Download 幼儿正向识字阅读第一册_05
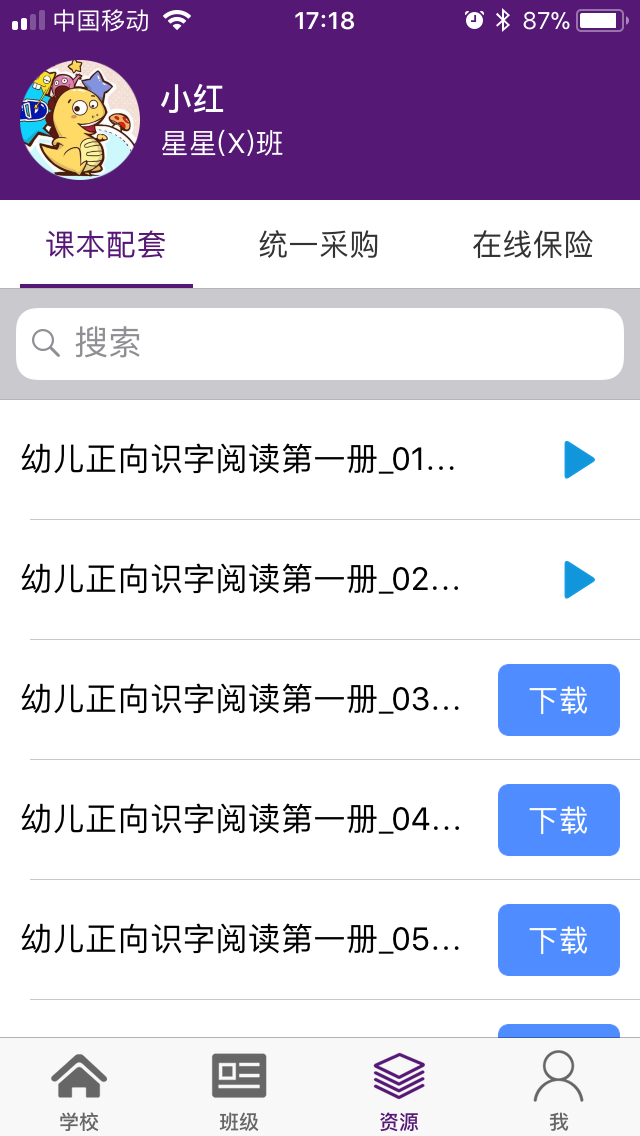 click(x=558, y=940)
